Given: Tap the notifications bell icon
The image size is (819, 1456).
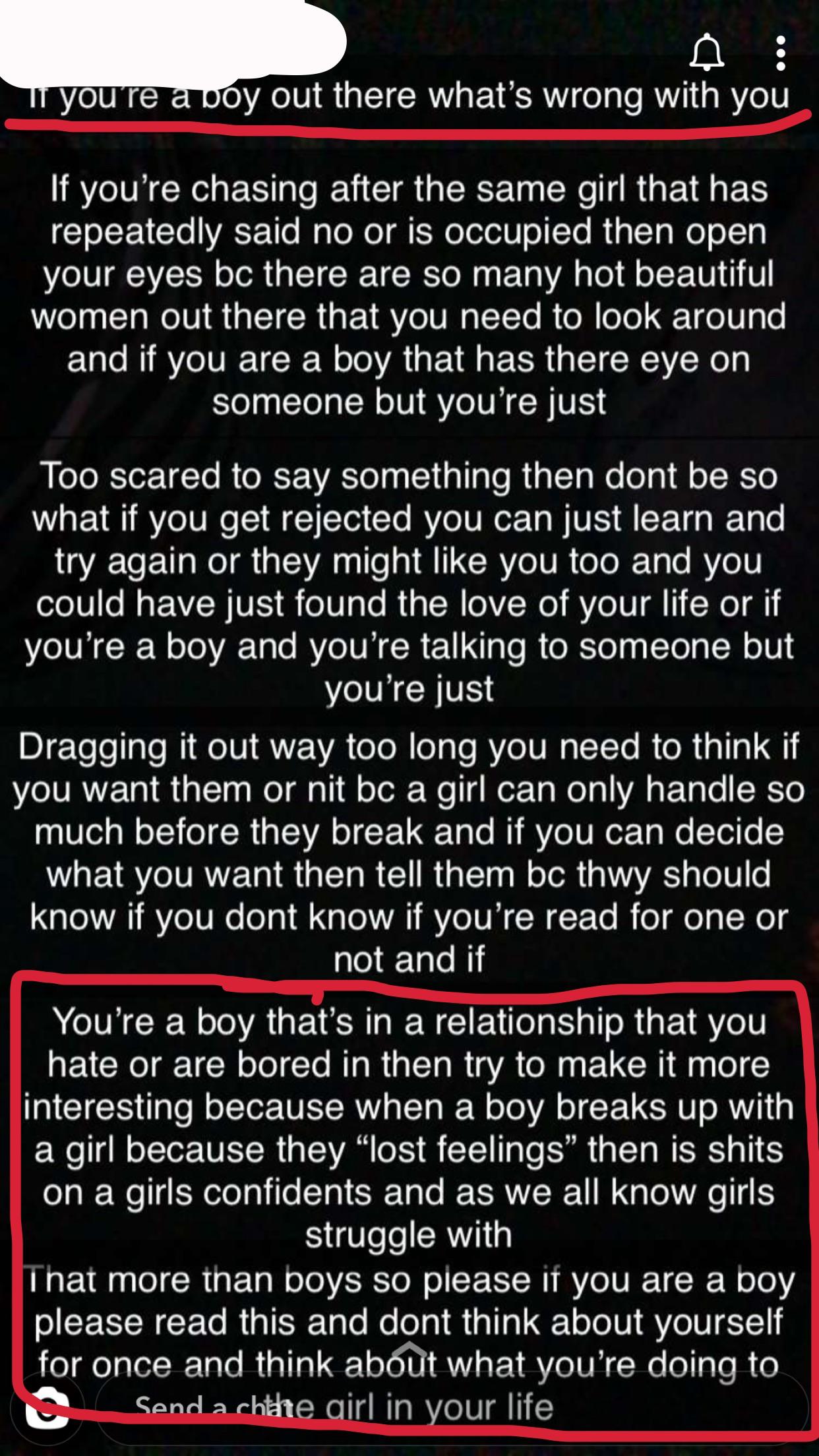Looking at the screenshot, I should pos(706,53).
